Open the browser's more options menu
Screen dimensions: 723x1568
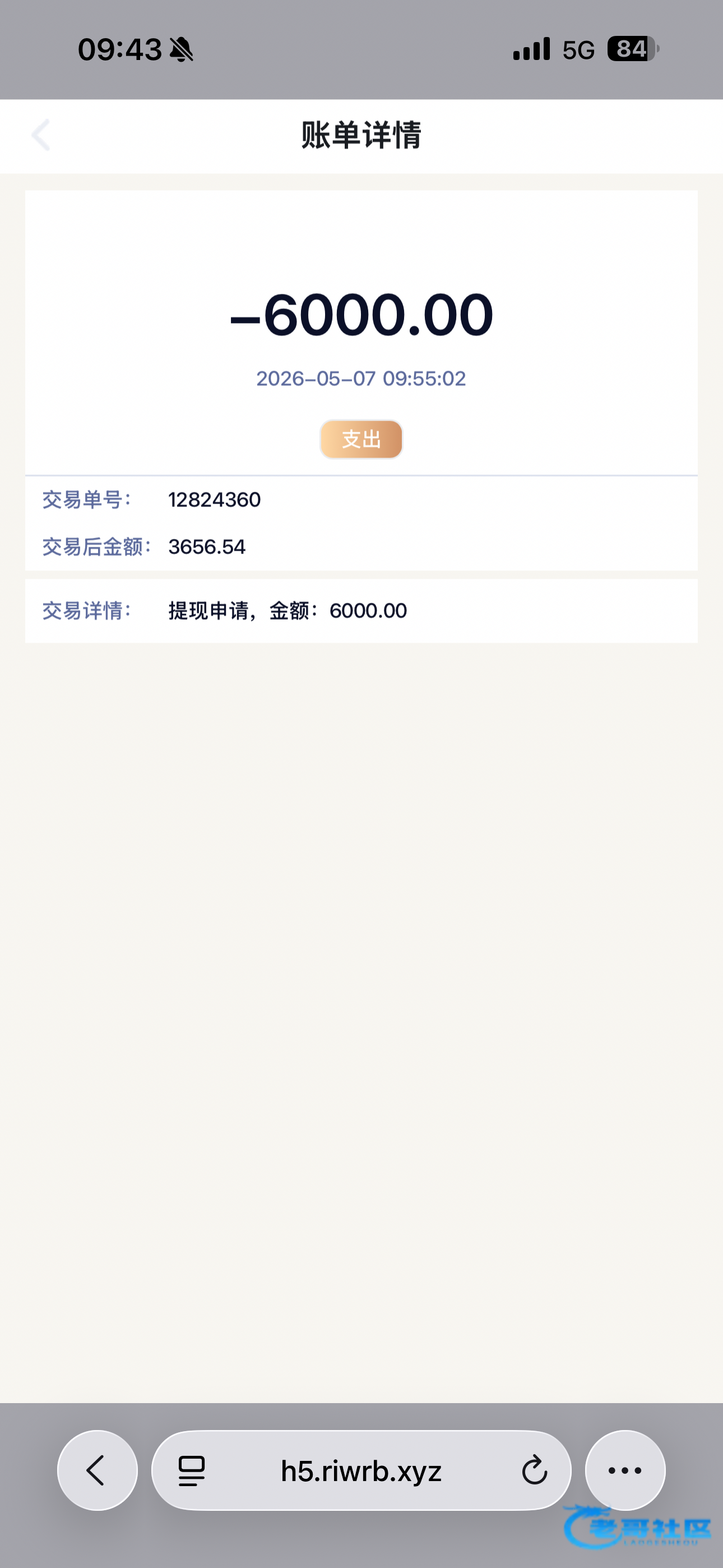click(625, 1470)
